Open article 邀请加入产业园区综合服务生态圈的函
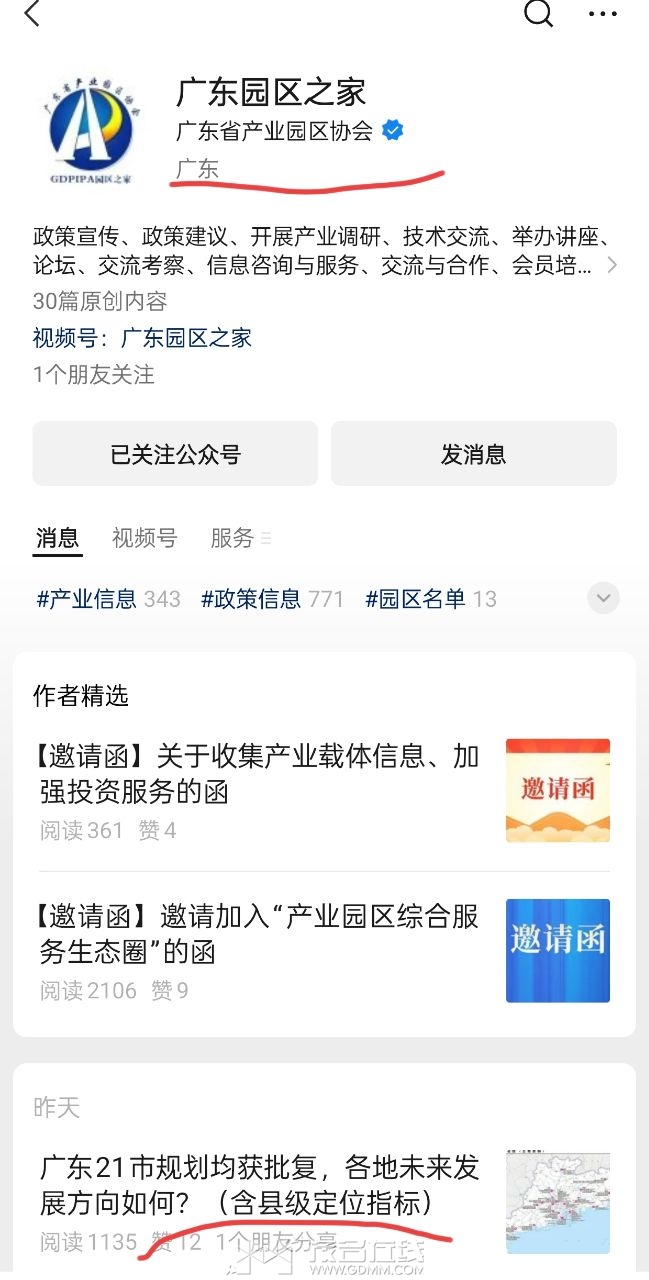The width and height of the screenshot is (649, 1280). [260, 934]
